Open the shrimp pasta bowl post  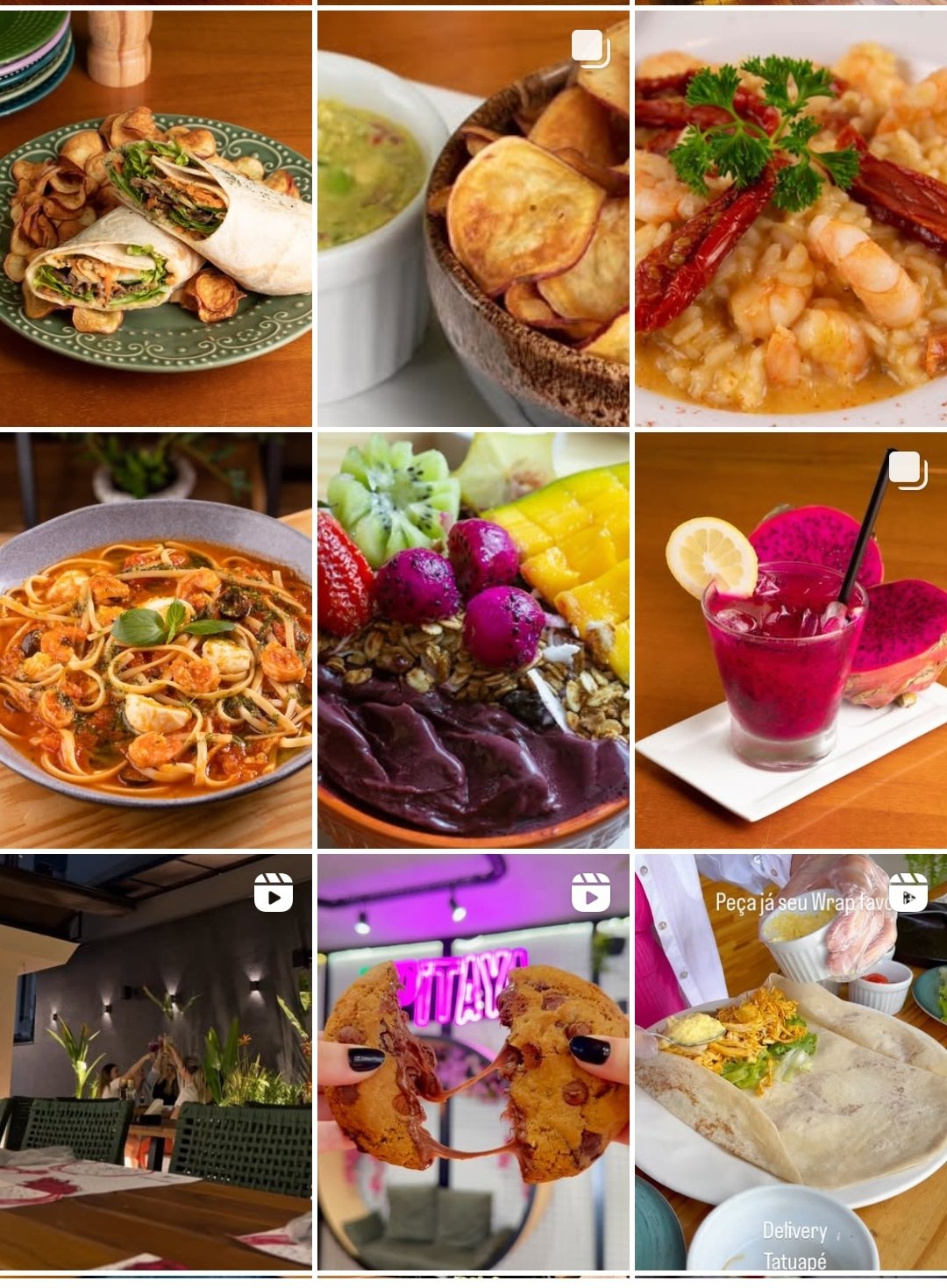pyautogui.click(x=155, y=640)
